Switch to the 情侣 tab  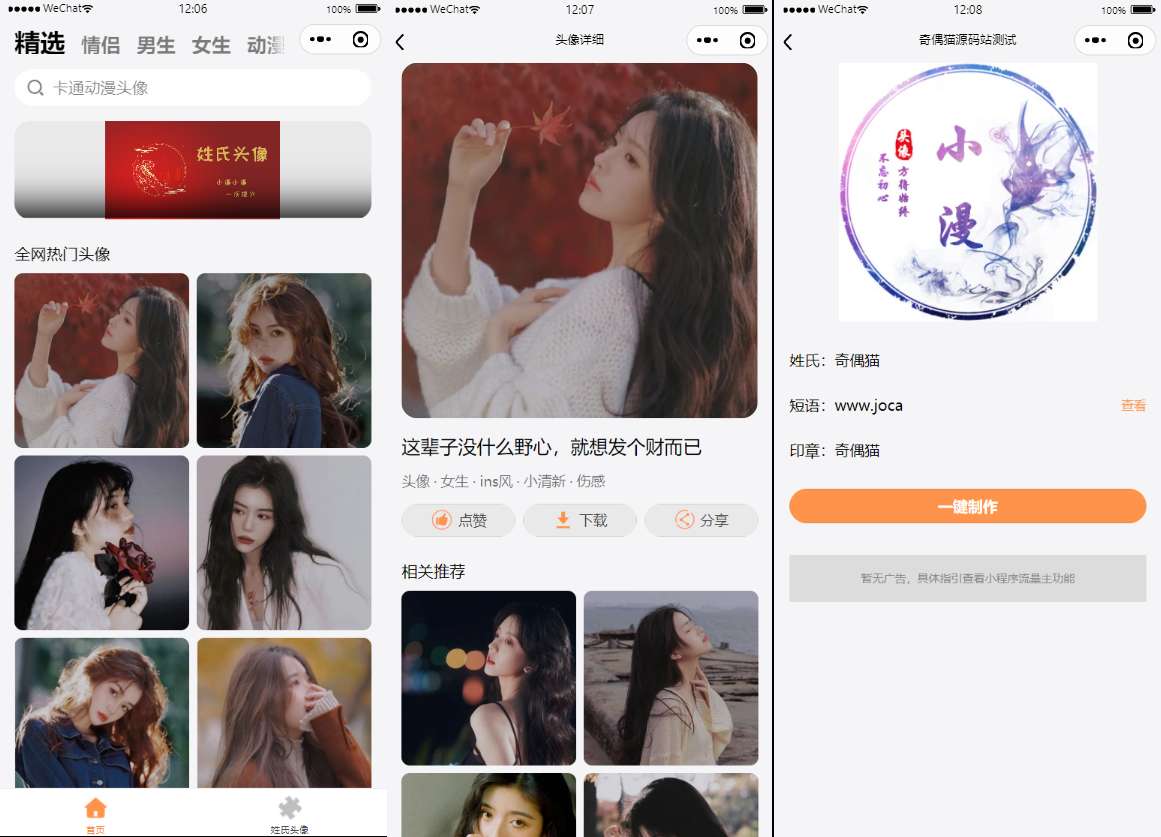pyautogui.click(x=100, y=45)
